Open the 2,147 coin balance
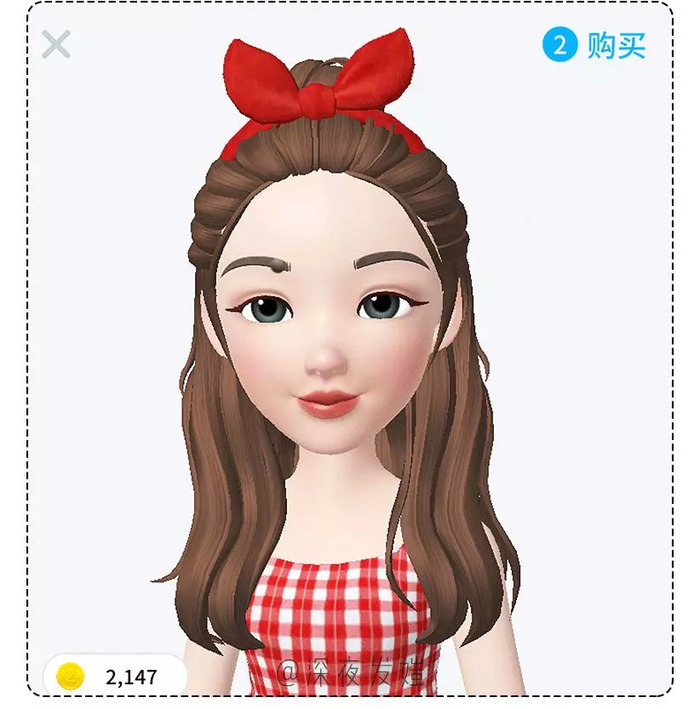Image resolution: width=700 pixels, height=709 pixels. coord(112,676)
